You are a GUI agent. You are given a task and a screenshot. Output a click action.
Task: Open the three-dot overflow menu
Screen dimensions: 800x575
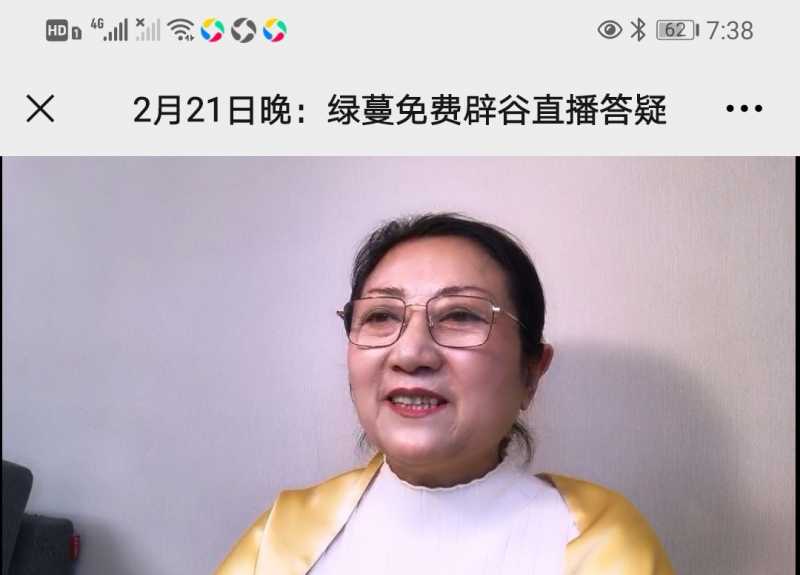pyautogui.click(x=743, y=109)
